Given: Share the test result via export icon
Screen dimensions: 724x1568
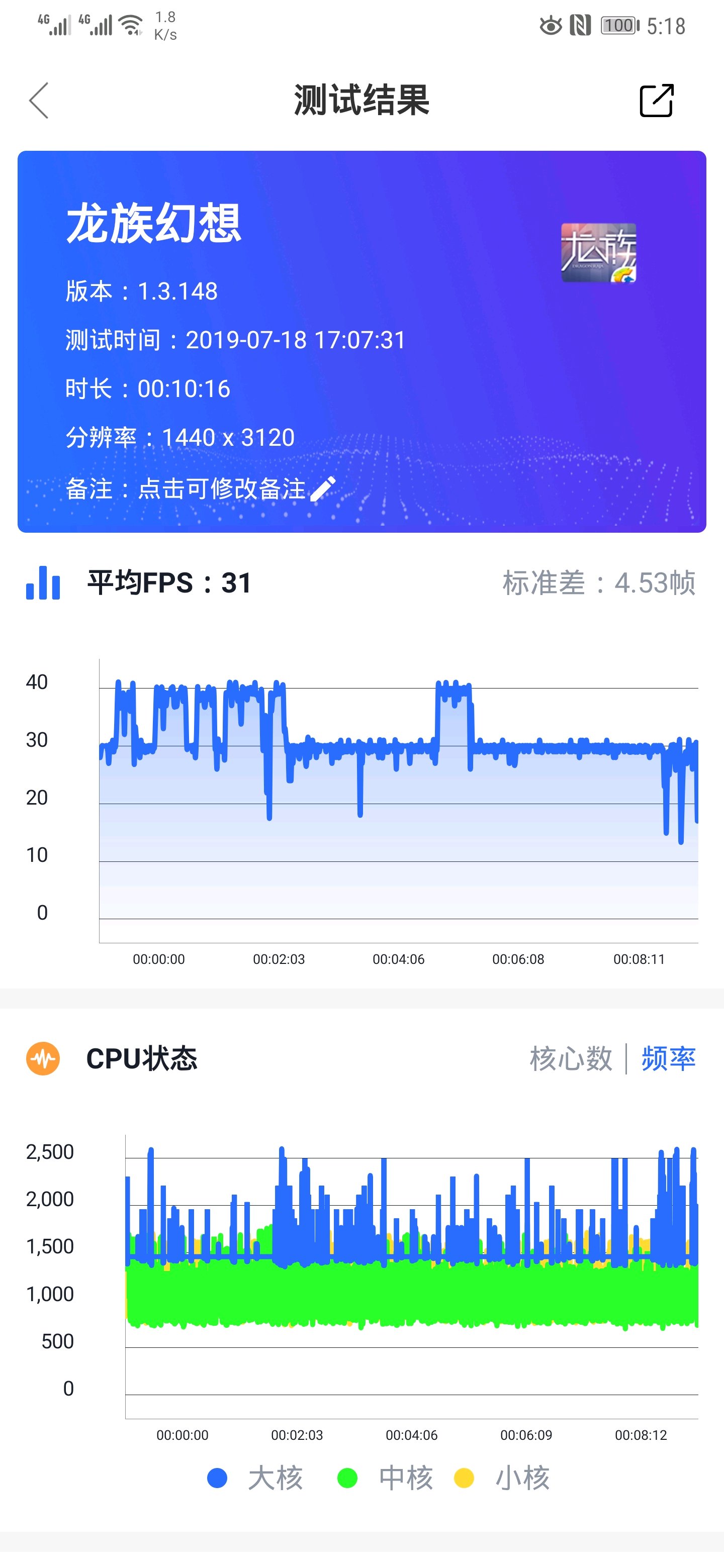Looking at the screenshot, I should click(657, 101).
